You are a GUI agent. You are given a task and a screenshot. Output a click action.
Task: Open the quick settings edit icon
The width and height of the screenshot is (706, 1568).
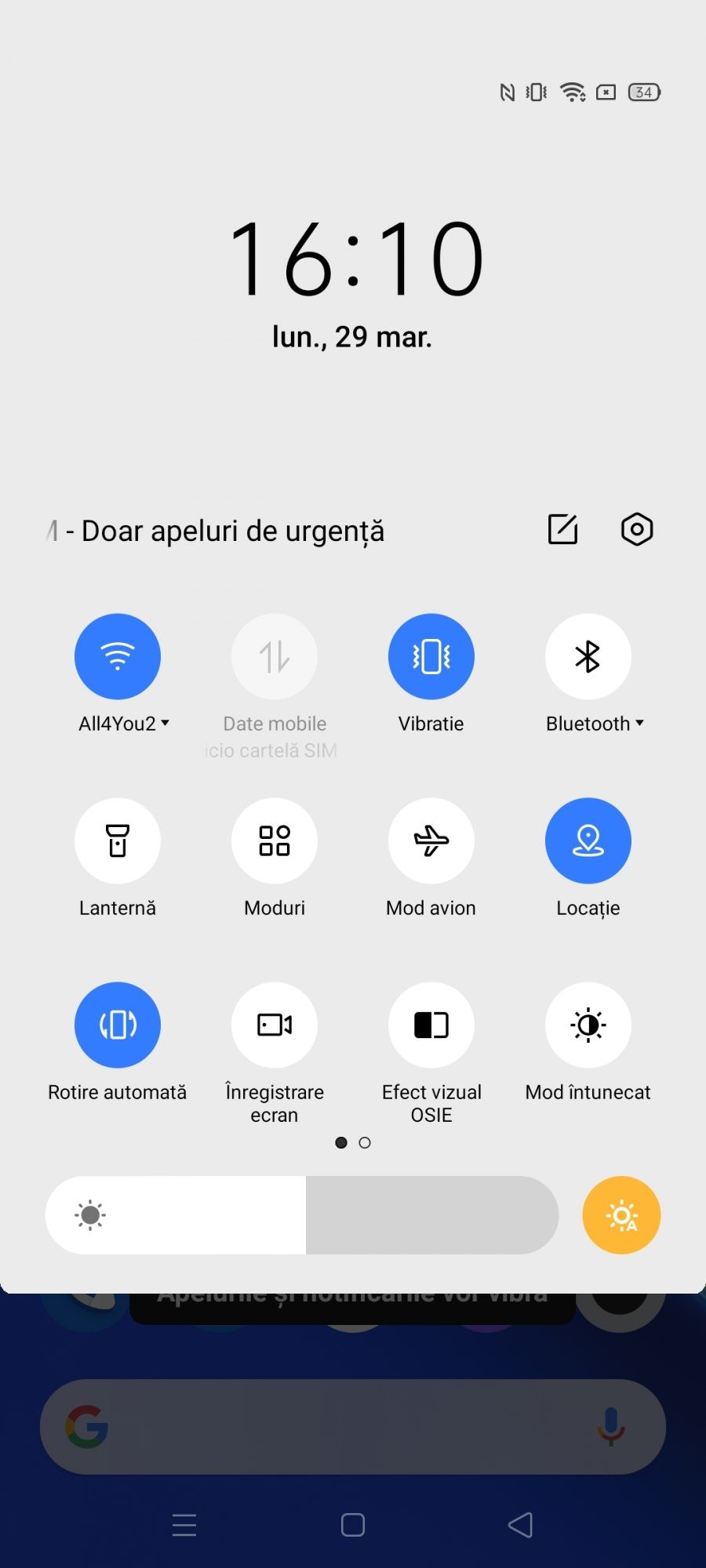click(562, 529)
